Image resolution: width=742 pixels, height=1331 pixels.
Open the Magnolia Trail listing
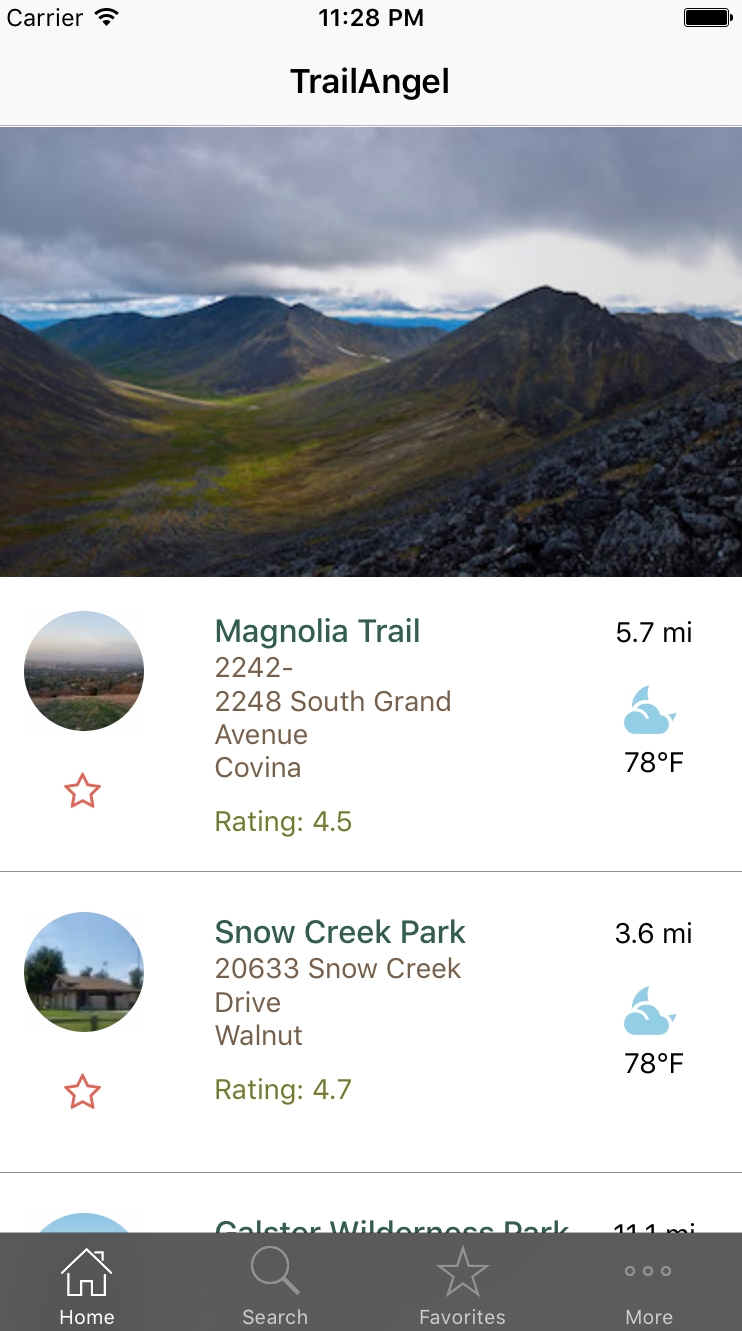click(371, 722)
